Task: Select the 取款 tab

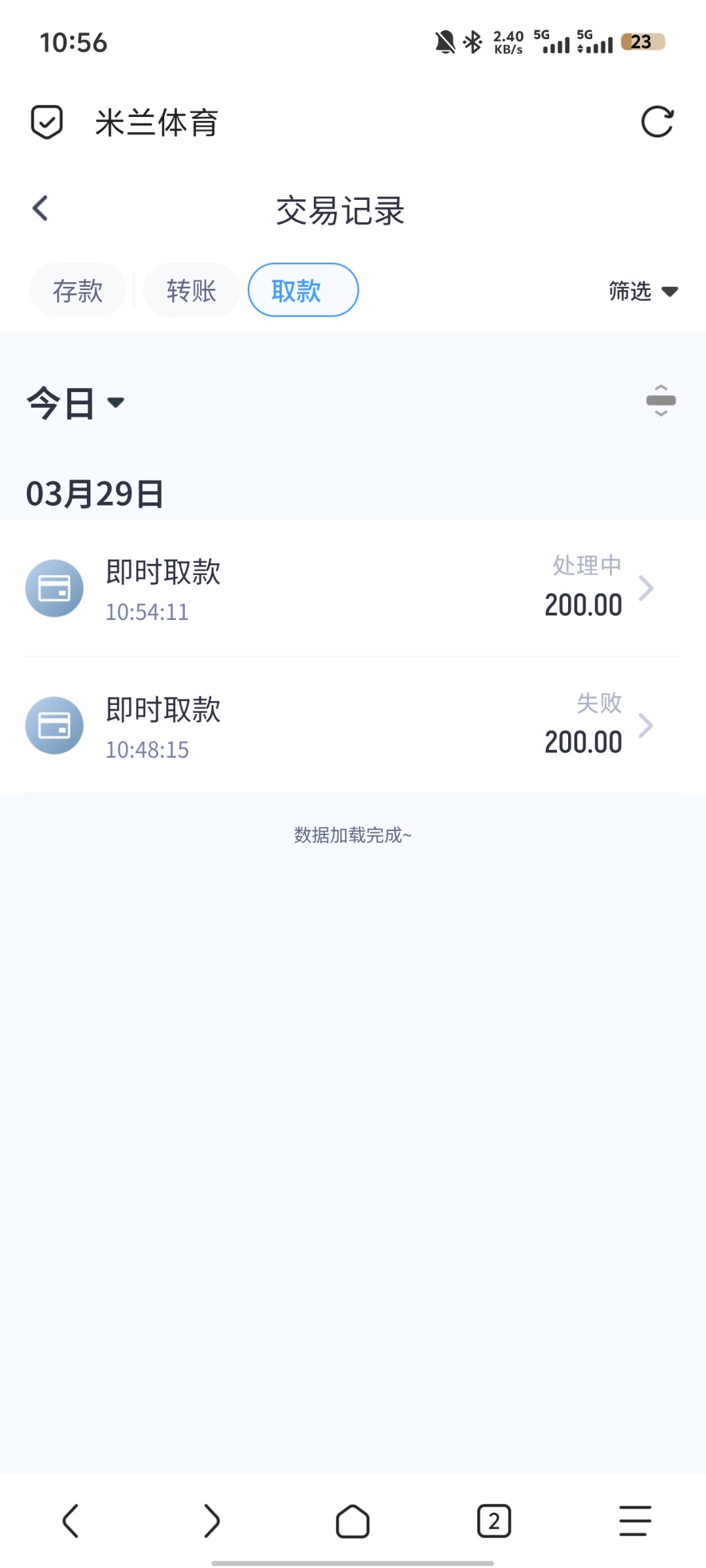Action: coord(303,290)
